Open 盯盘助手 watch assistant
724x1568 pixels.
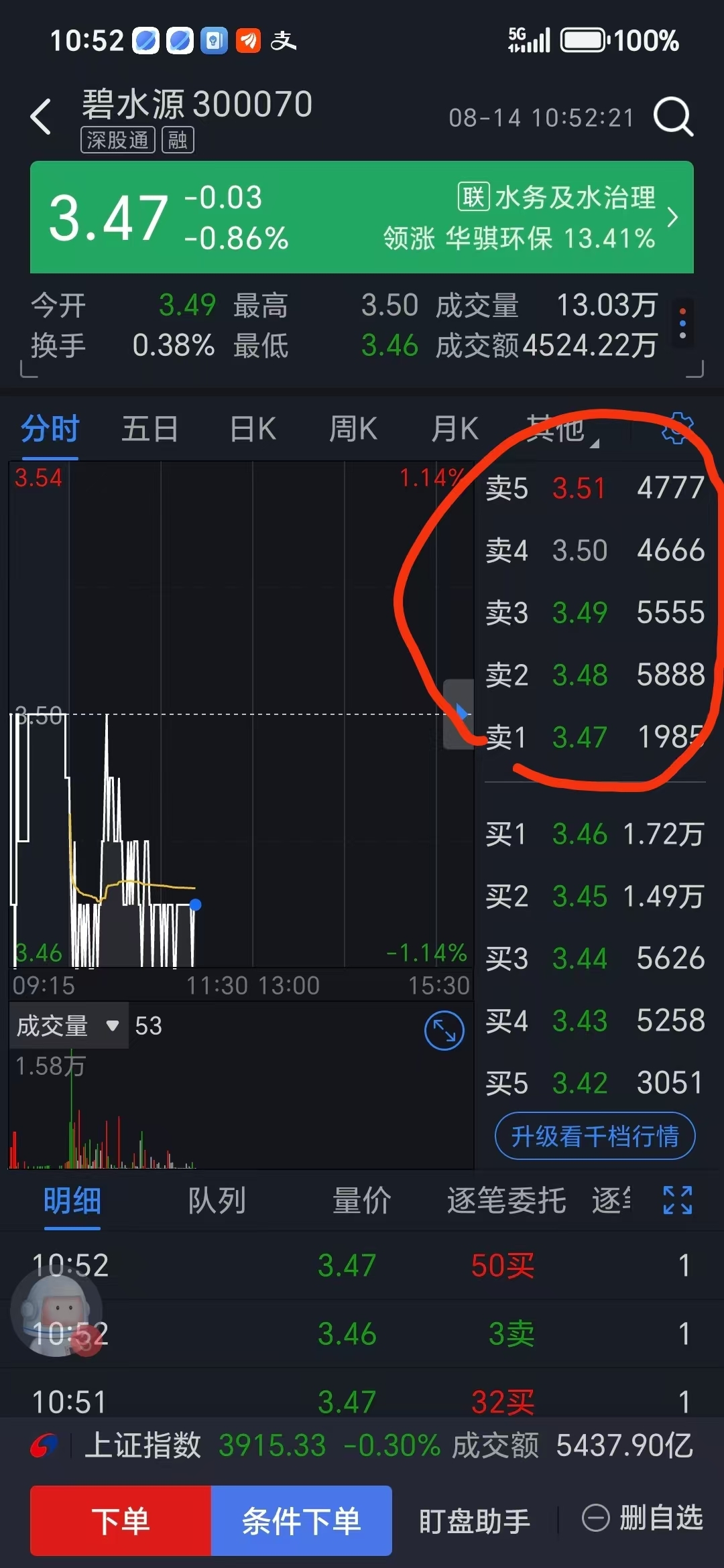point(475,1521)
